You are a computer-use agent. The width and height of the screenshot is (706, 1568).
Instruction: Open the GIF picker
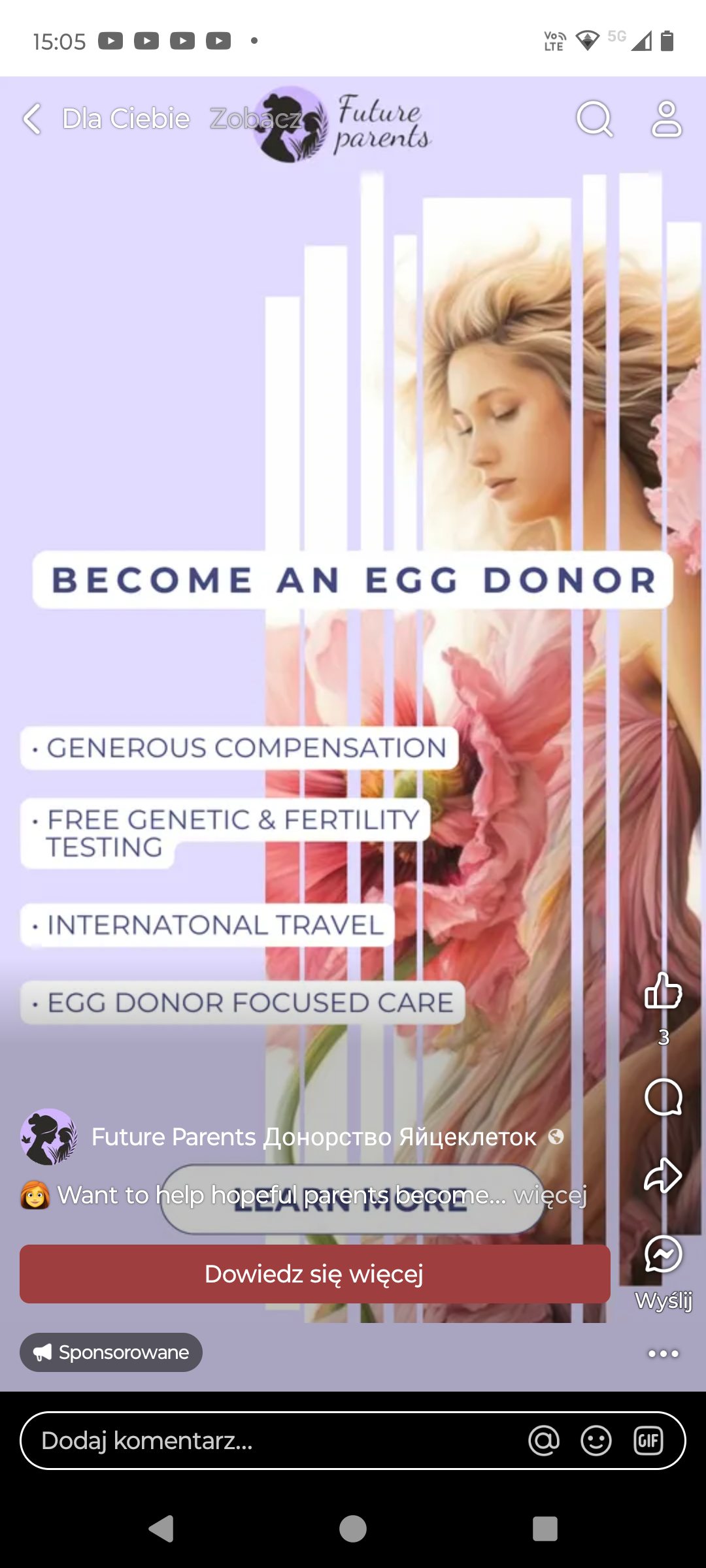pos(648,1441)
